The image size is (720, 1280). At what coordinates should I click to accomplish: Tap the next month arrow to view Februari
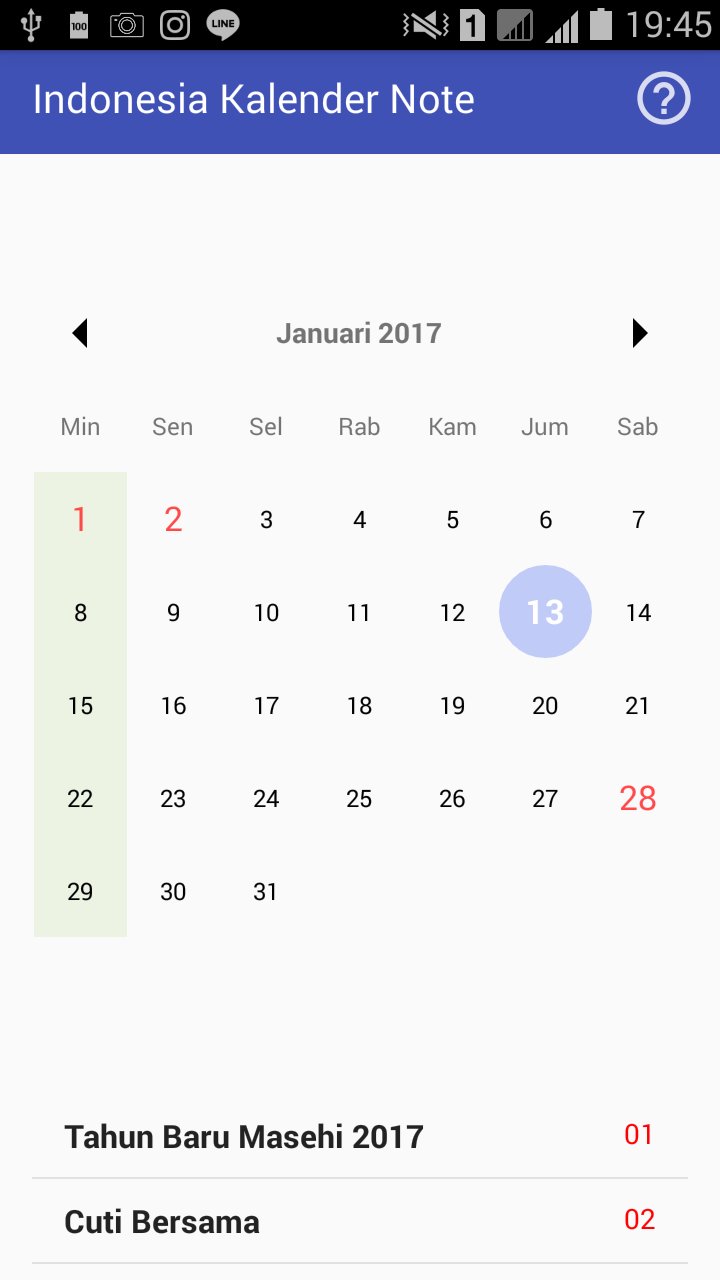(x=640, y=333)
